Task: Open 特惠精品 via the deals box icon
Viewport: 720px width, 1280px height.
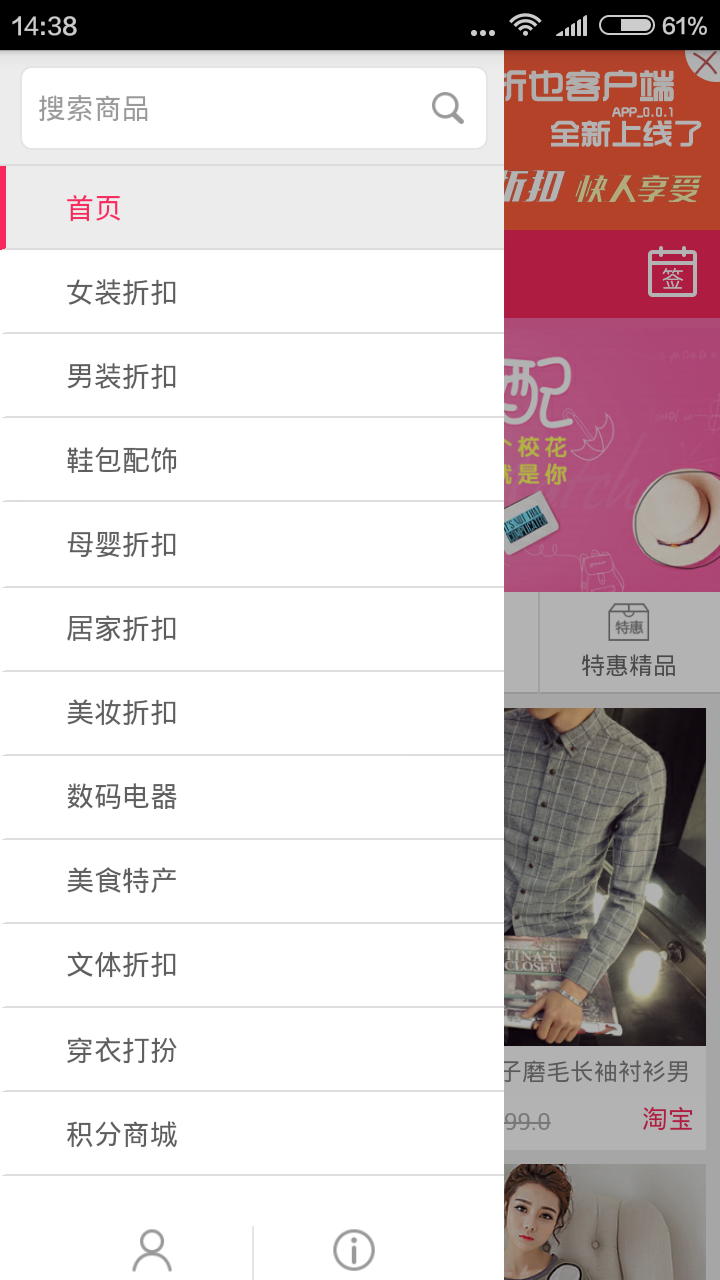Action: pyautogui.click(x=628, y=640)
